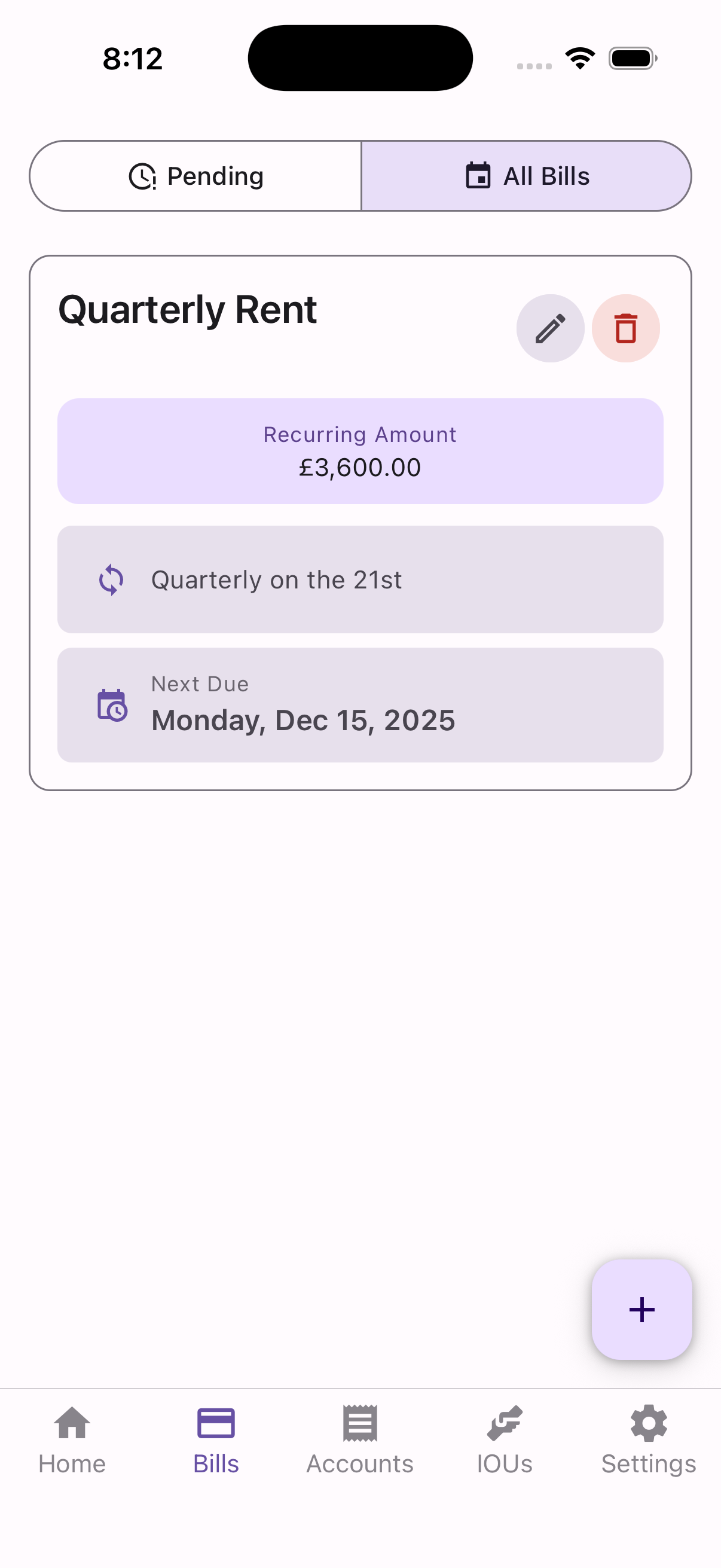This screenshot has height=1568, width=721.
Task: Select Bills label in bottom navigation
Action: point(216,1463)
